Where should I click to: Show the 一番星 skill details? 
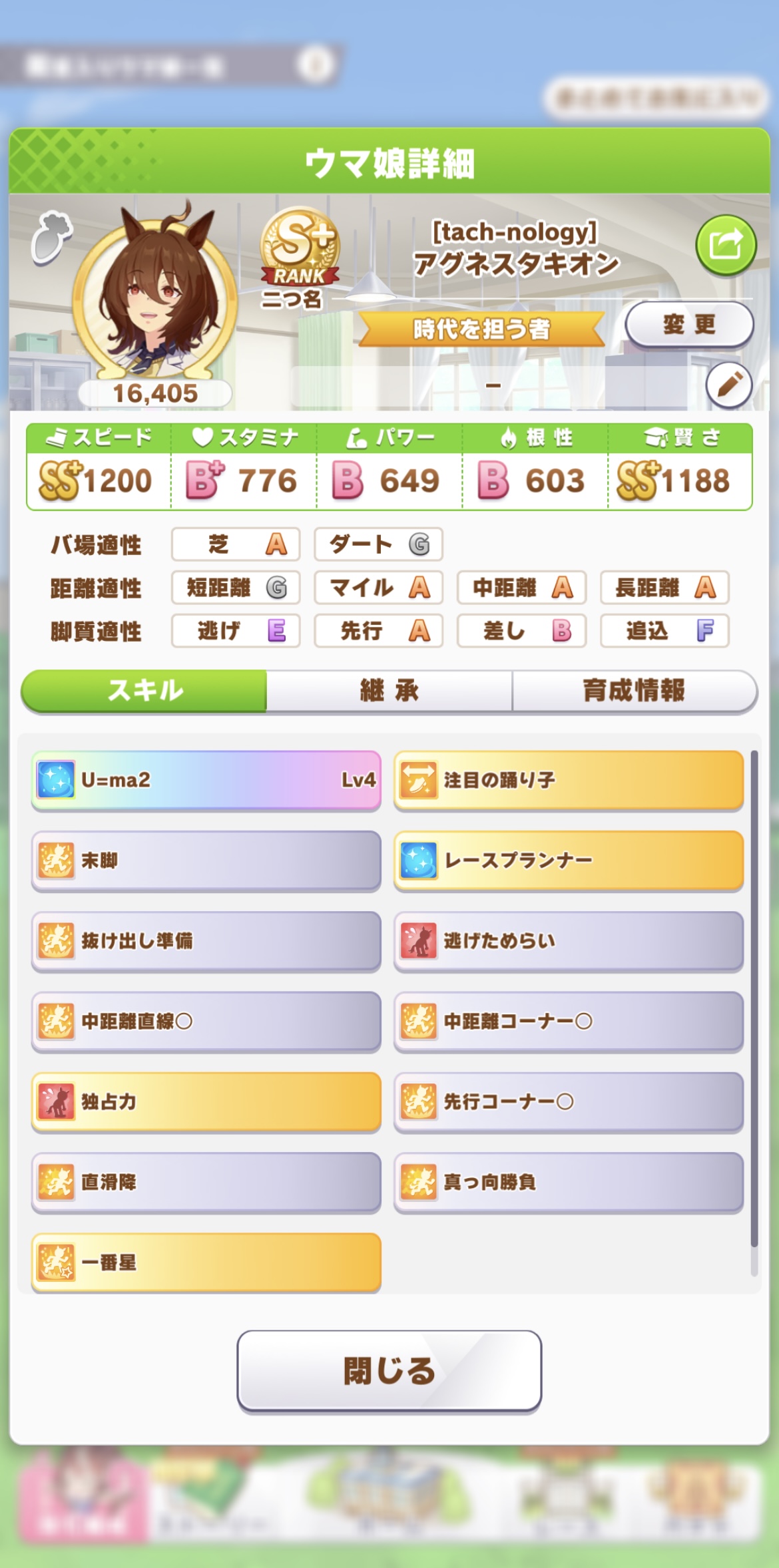coord(206,1263)
